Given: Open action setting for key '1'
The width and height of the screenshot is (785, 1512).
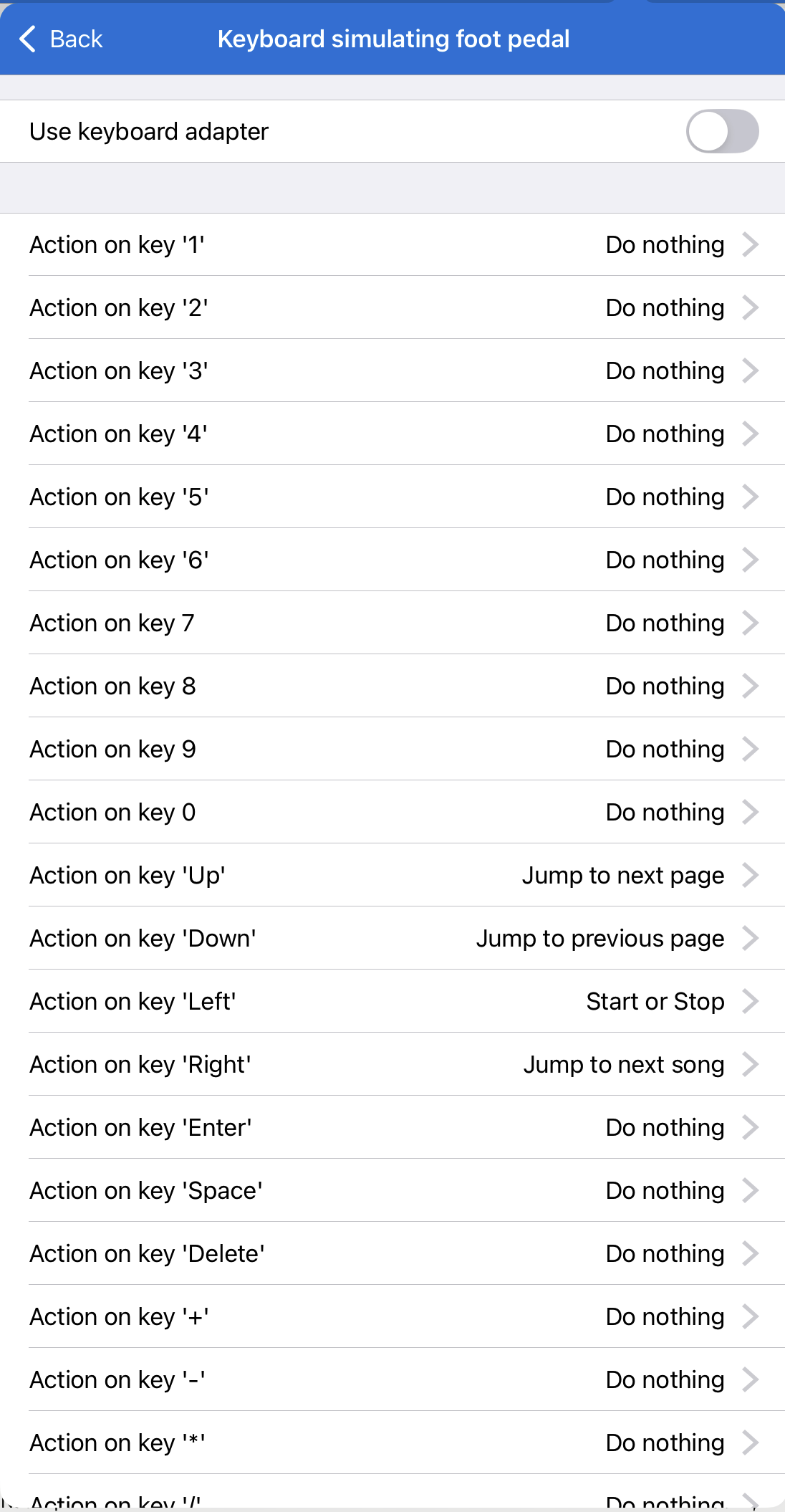Looking at the screenshot, I should click(393, 245).
